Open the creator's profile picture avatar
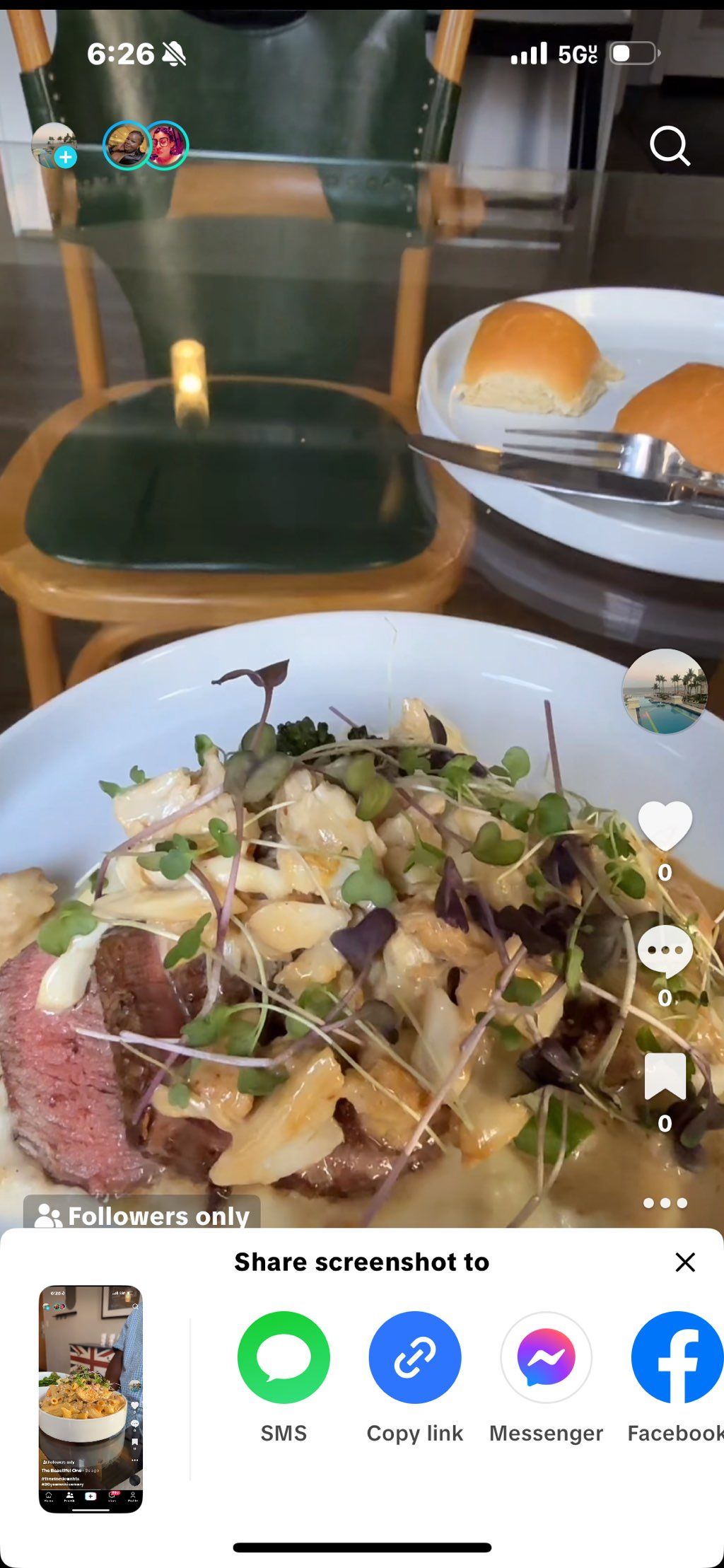The height and width of the screenshot is (1568, 724). click(x=664, y=691)
